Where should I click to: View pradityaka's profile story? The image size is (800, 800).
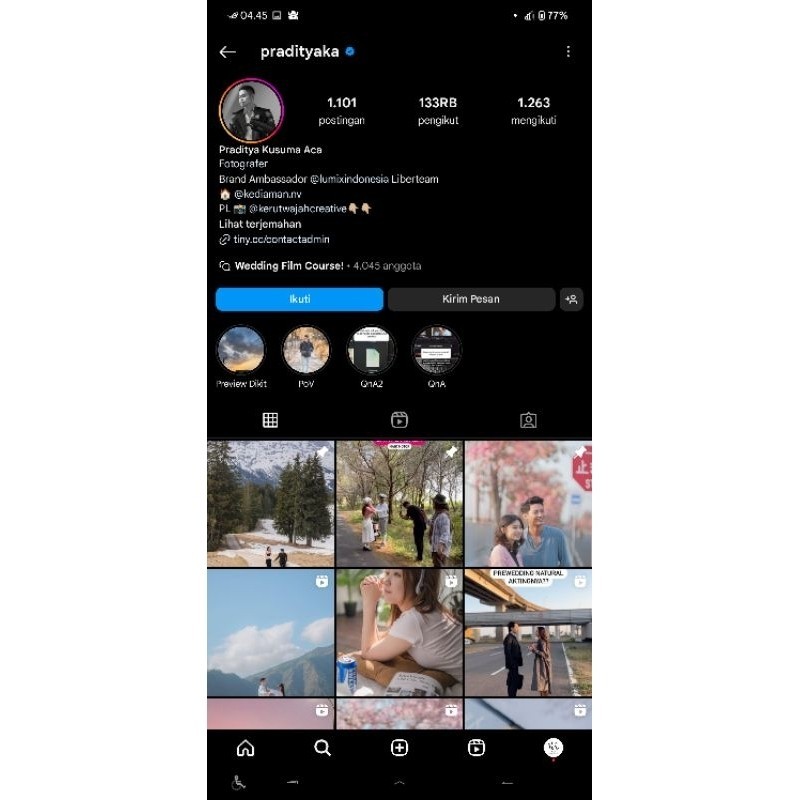pos(251,111)
